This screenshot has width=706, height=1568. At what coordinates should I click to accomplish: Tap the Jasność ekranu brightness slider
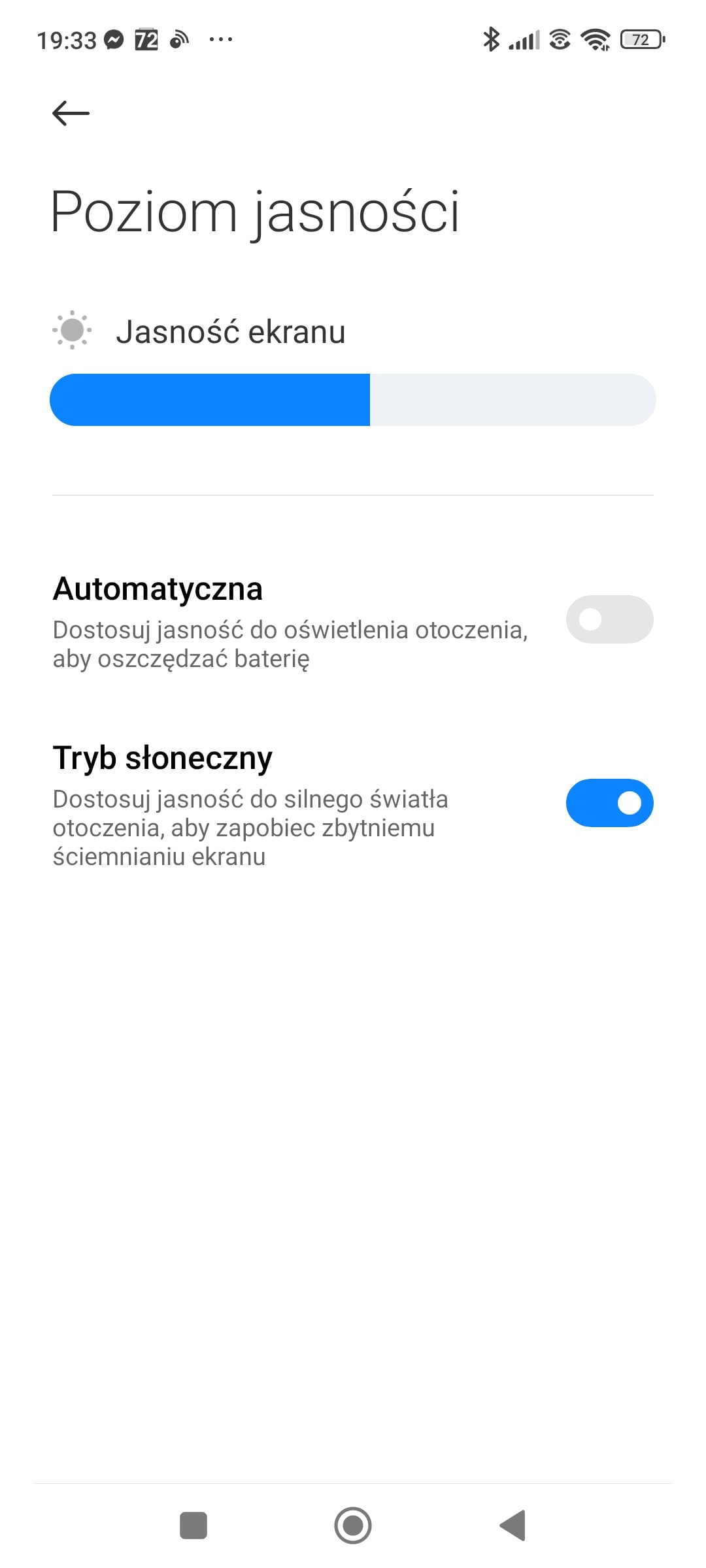click(x=353, y=400)
